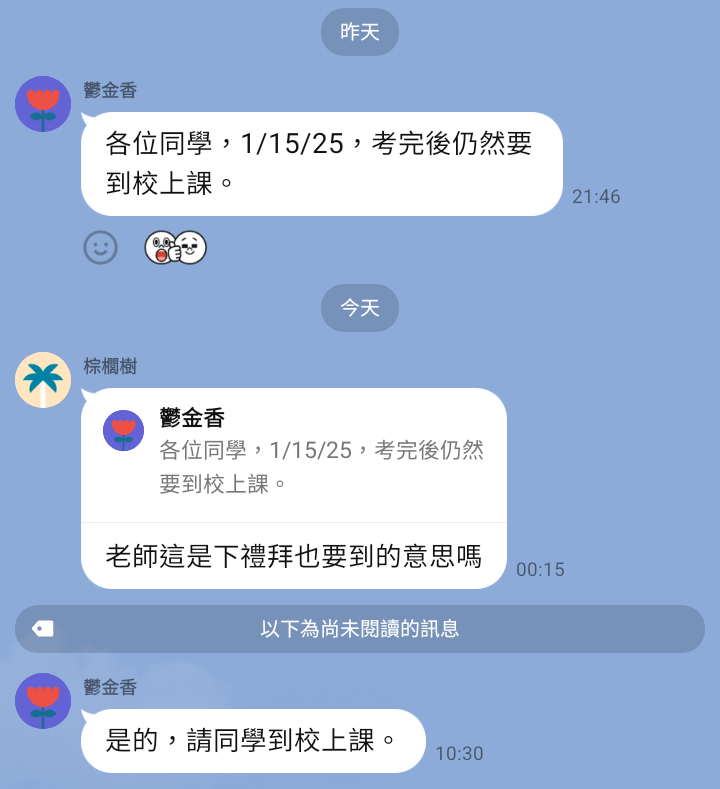Open 鬱金香's profile avatar on the first message

43,104
